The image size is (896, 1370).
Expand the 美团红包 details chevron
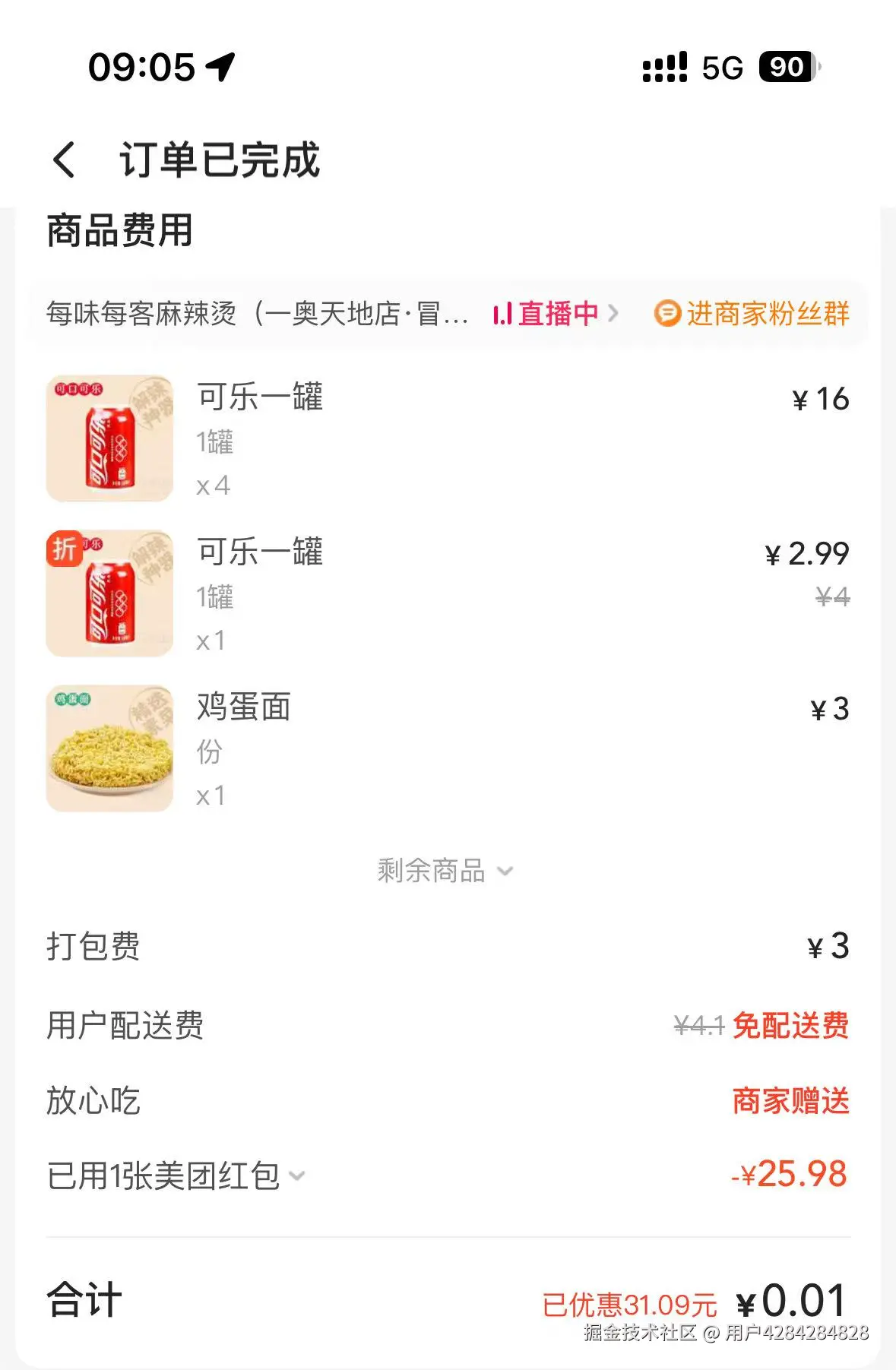coord(299,1177)
